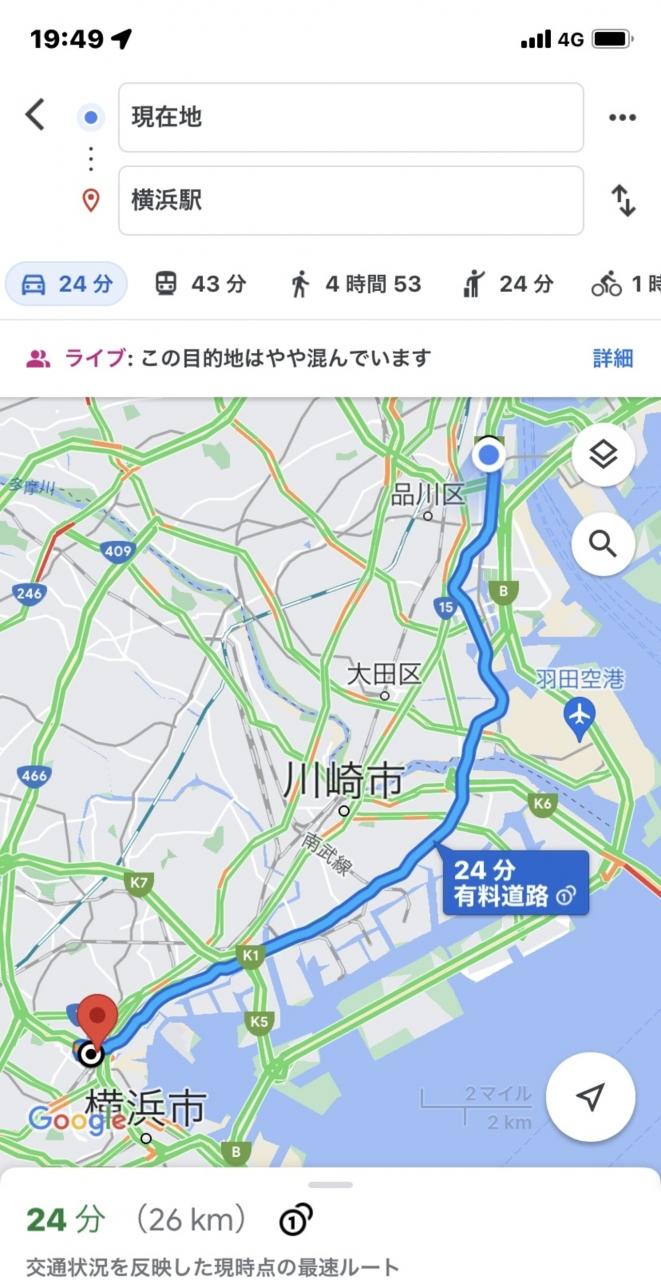The height and width of the screenshot is (1280, 661).
Task: Tap the 24 分 有料道路 route label
Action: [515, 882]
